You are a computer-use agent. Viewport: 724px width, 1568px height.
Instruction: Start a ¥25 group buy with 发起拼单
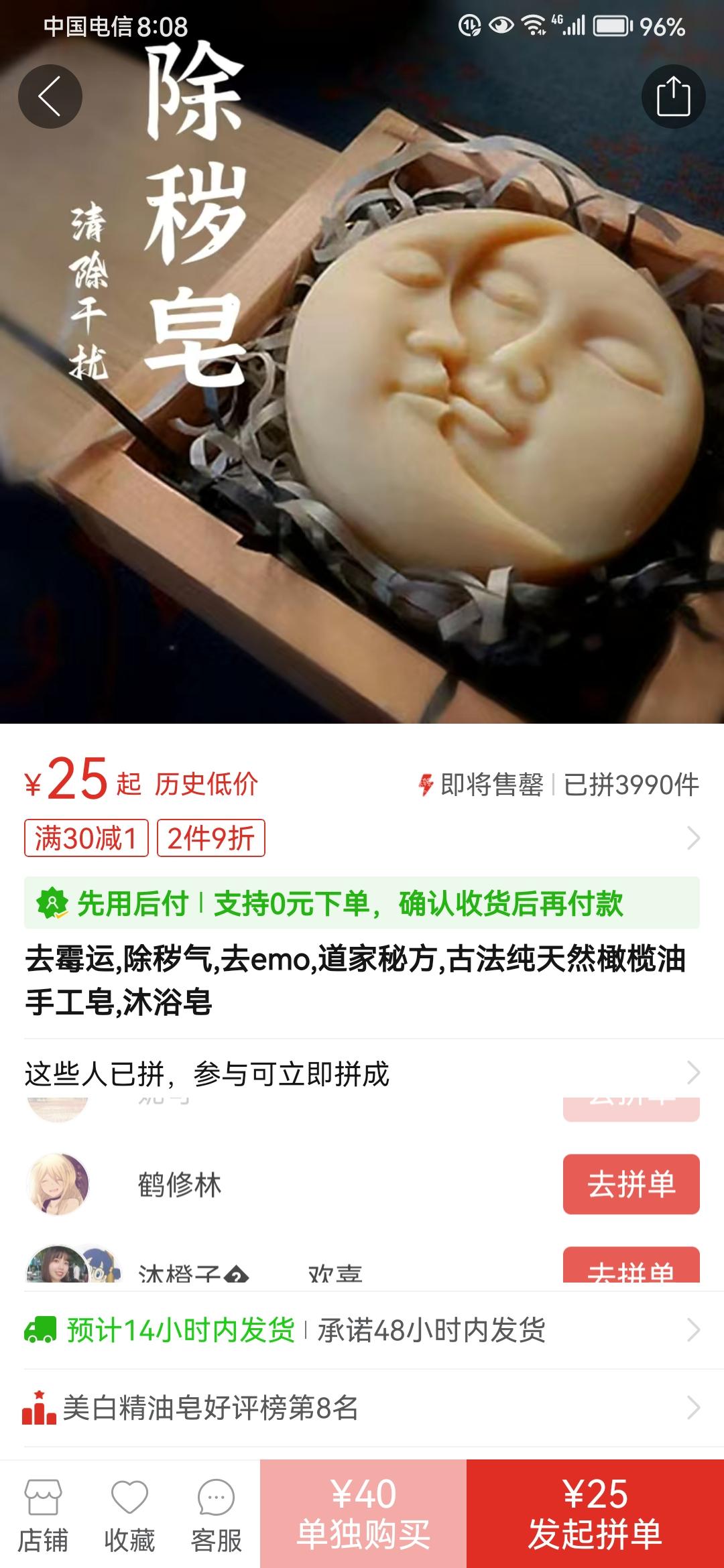pyautogui.click(x=595, y=1514)
